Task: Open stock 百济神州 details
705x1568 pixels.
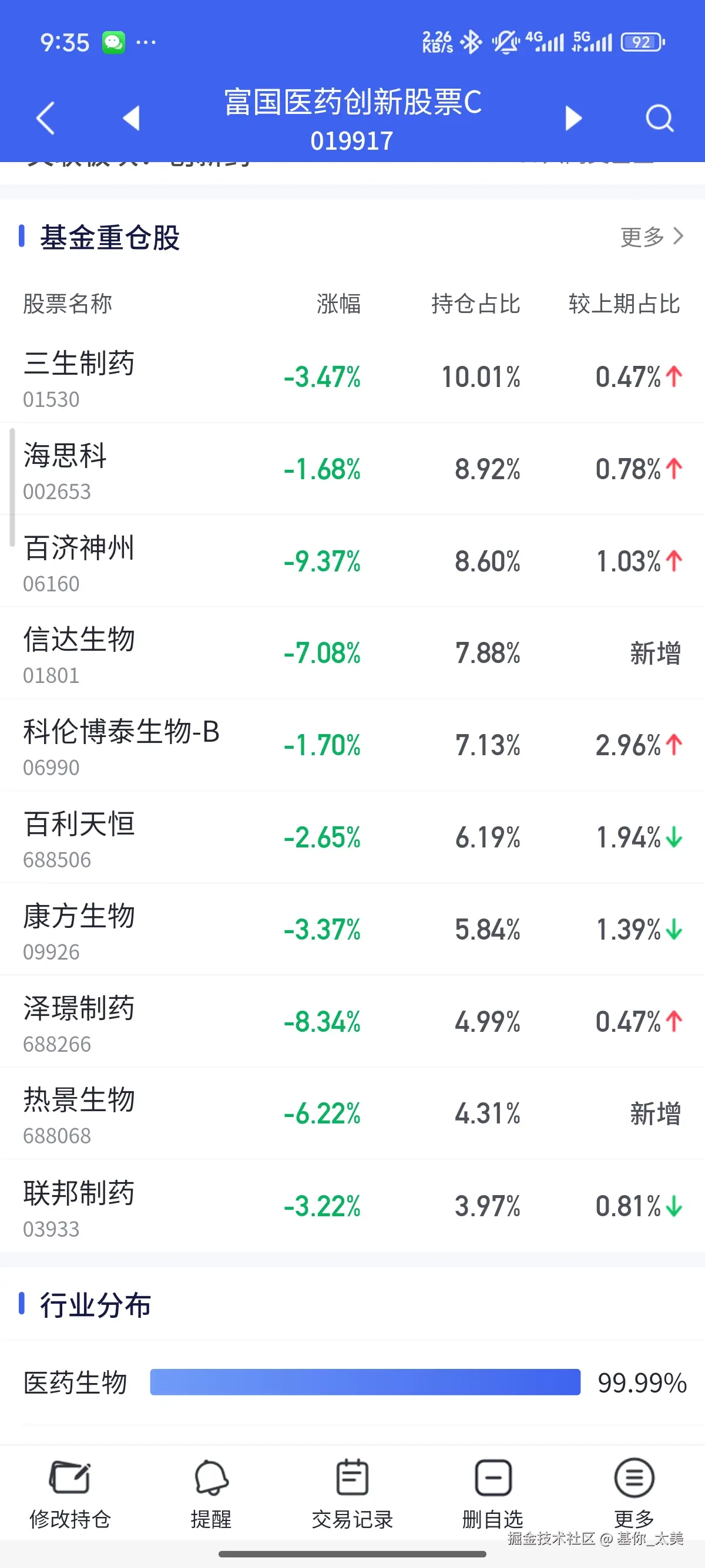Action: point(80,548)
